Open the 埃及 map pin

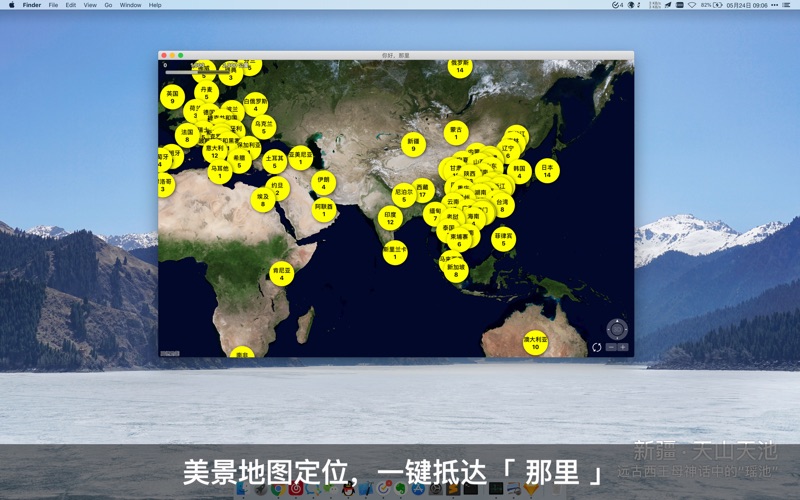point(263,200)
